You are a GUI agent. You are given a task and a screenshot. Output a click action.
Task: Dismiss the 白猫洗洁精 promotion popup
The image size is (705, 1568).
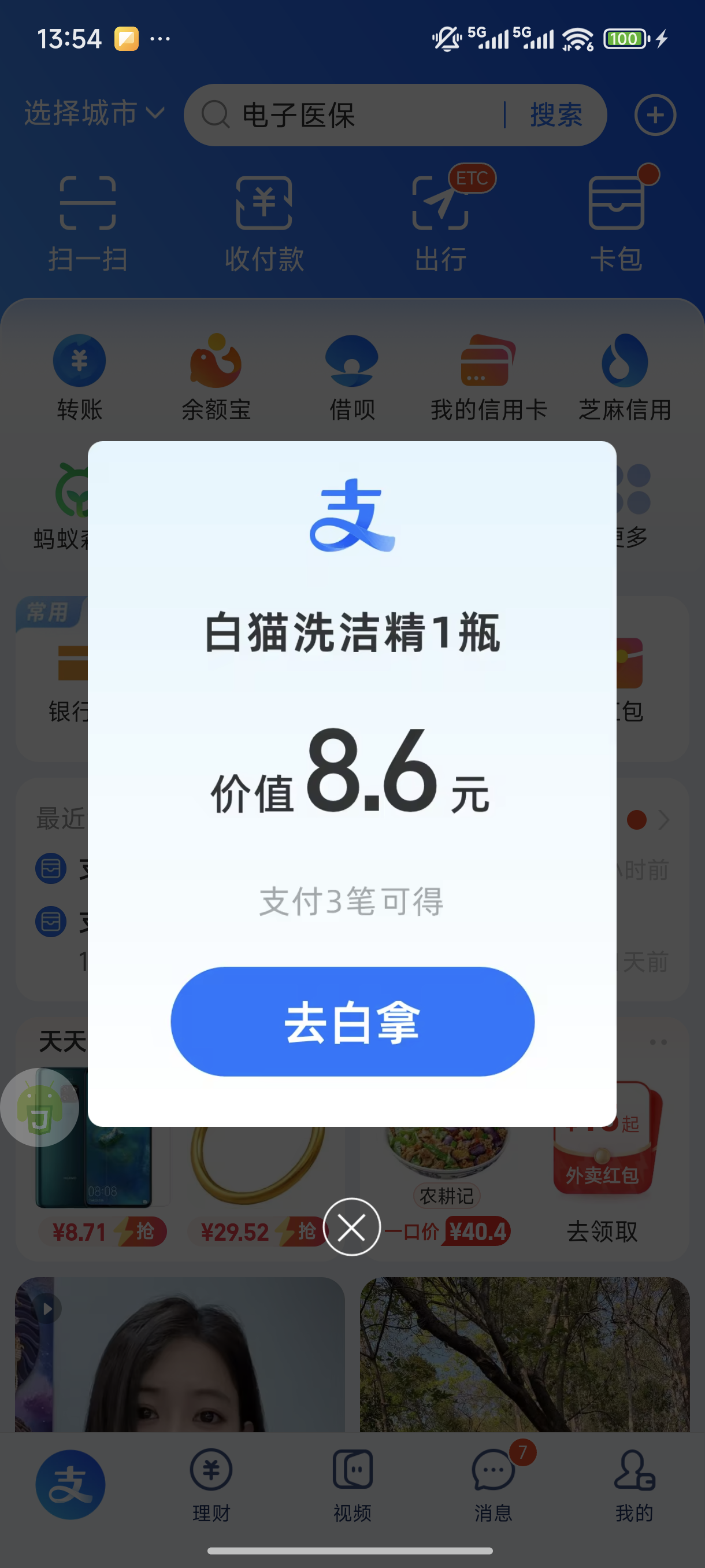coord(351,1226)
